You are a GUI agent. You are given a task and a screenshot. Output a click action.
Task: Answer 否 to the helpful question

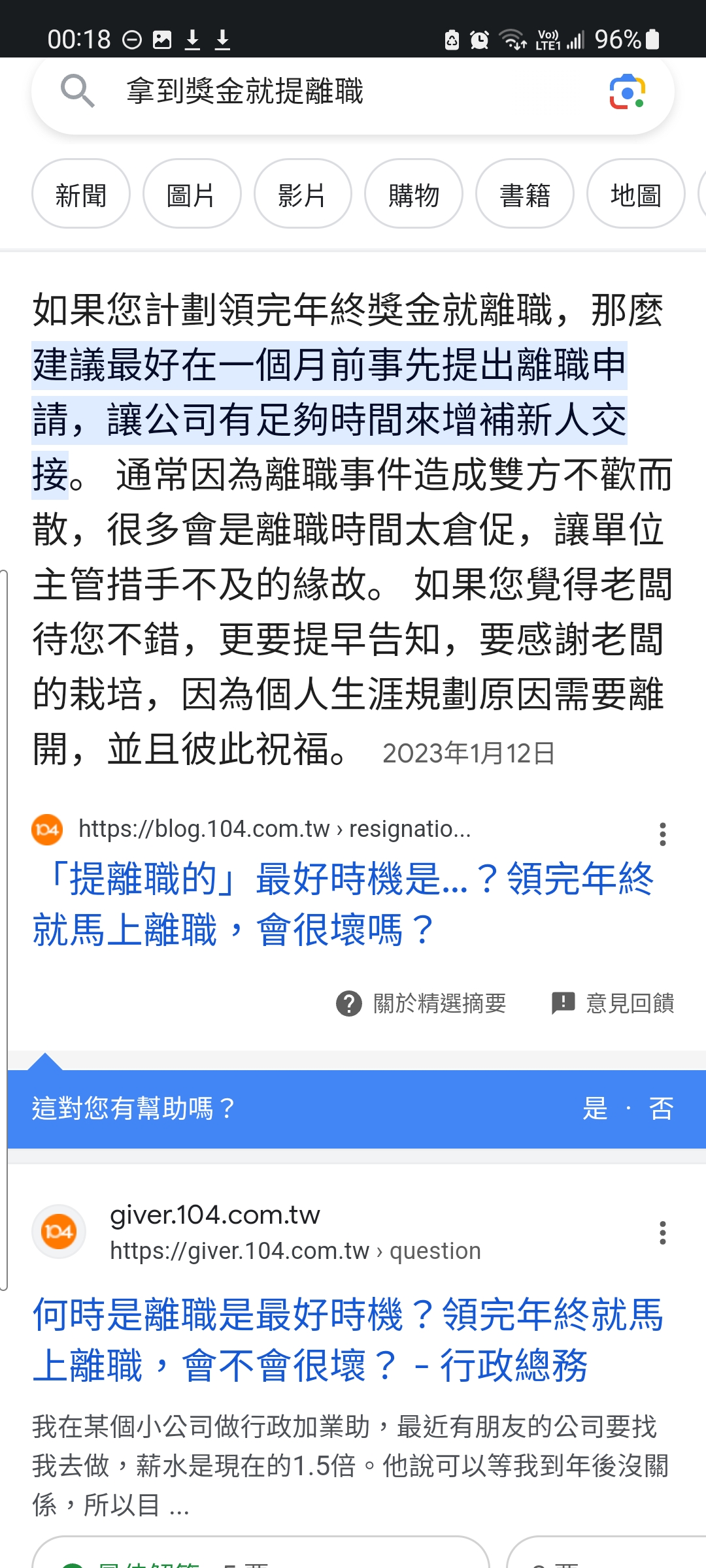pos(661,1109)
